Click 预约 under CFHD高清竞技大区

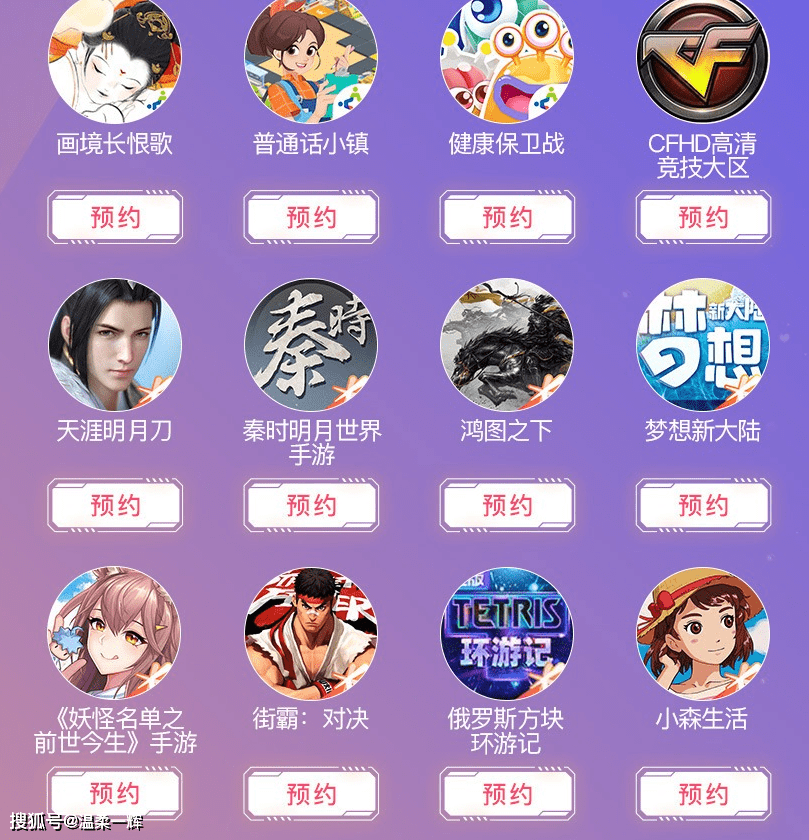click(x=702, y=217)
